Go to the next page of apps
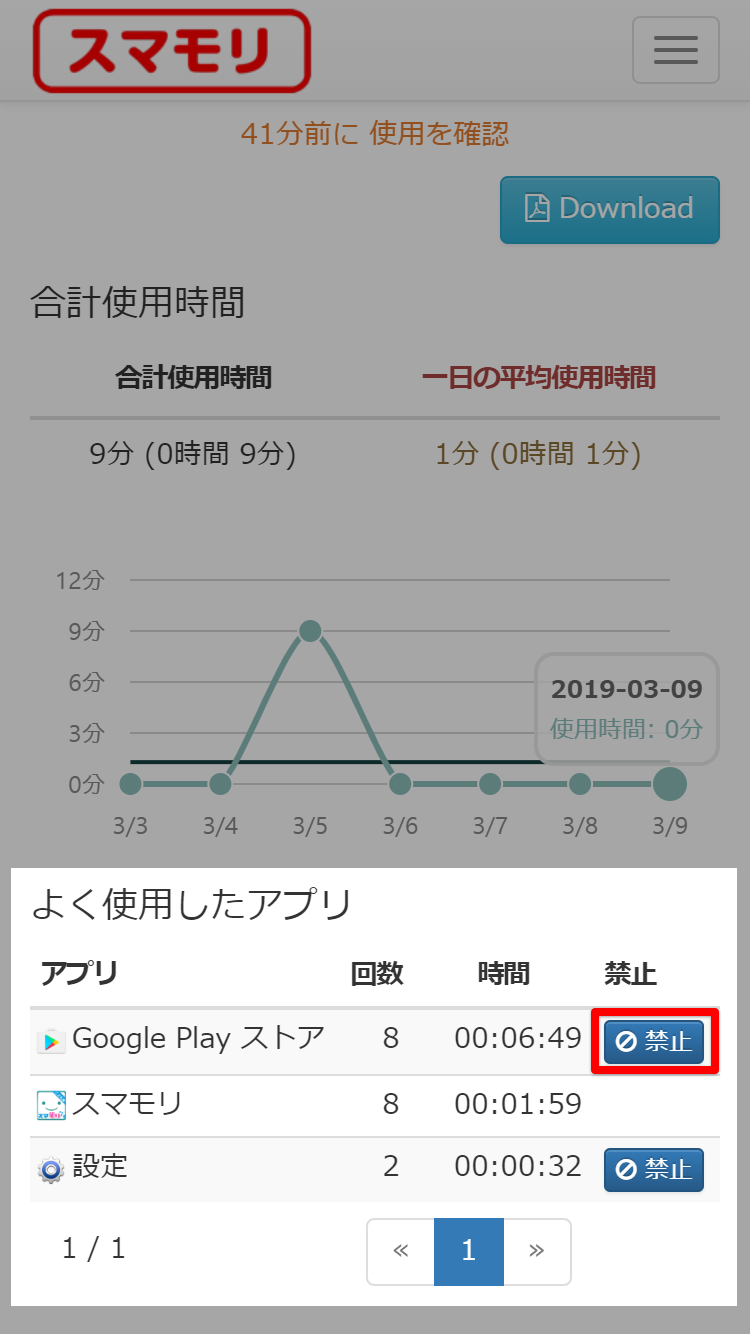 (x=537, y=1251)
